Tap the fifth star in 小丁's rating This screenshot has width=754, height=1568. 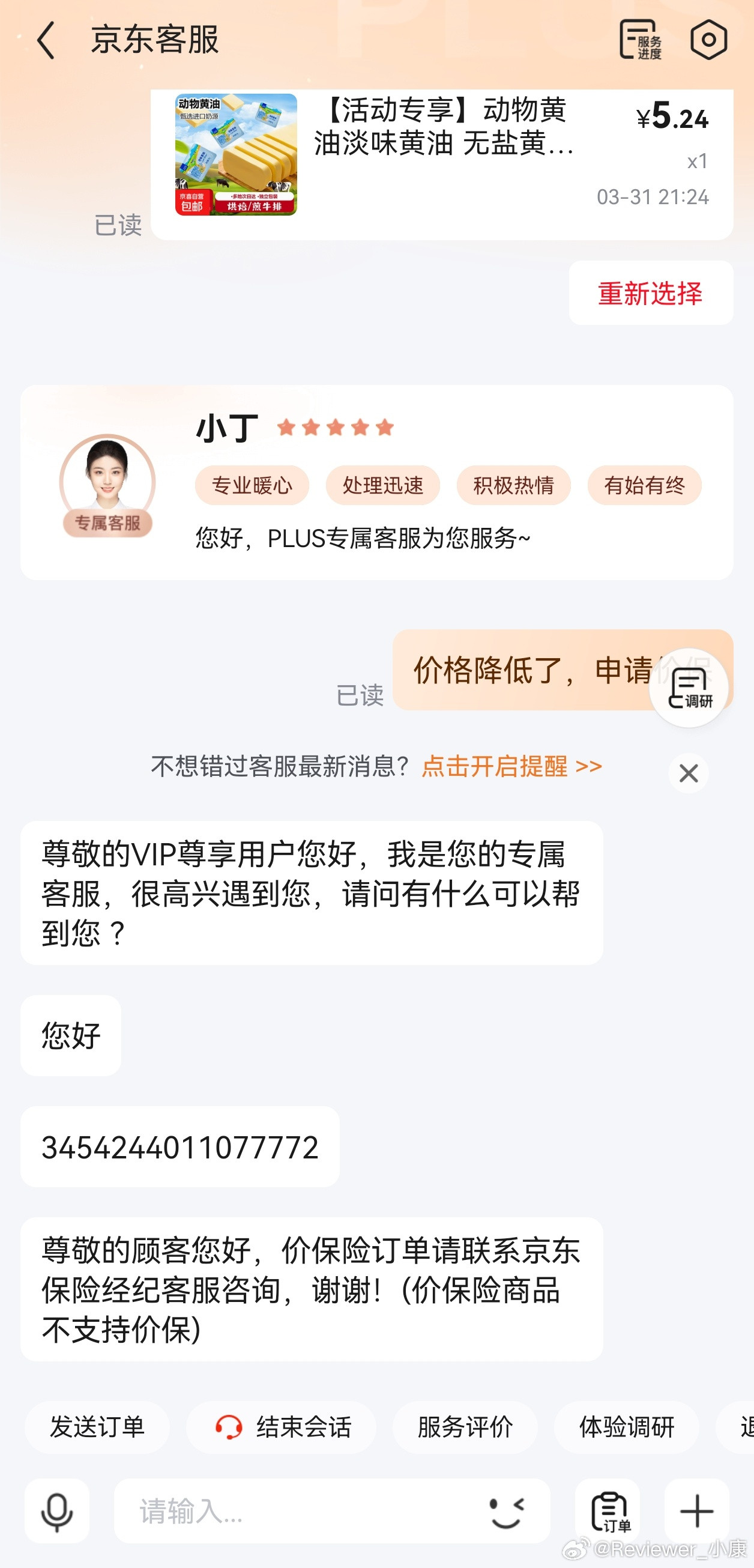pos(385,427)
